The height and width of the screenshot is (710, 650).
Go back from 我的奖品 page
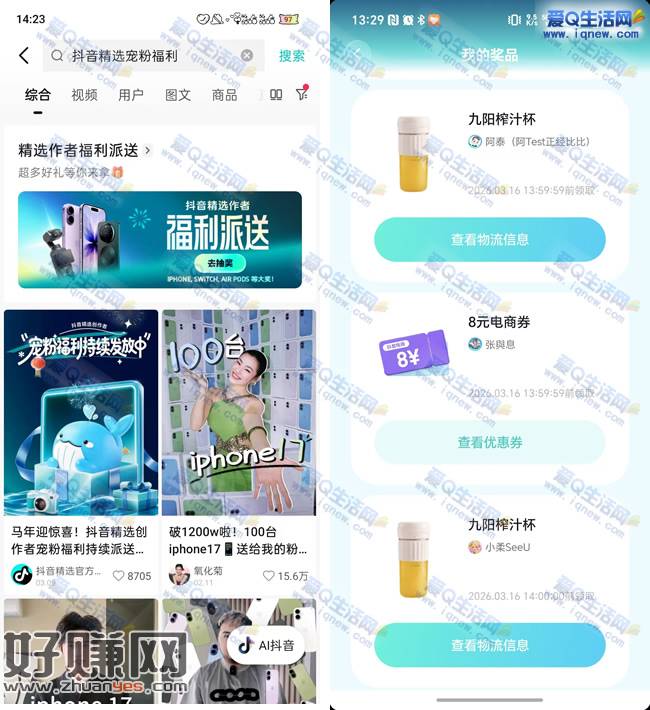pos(357,54)
